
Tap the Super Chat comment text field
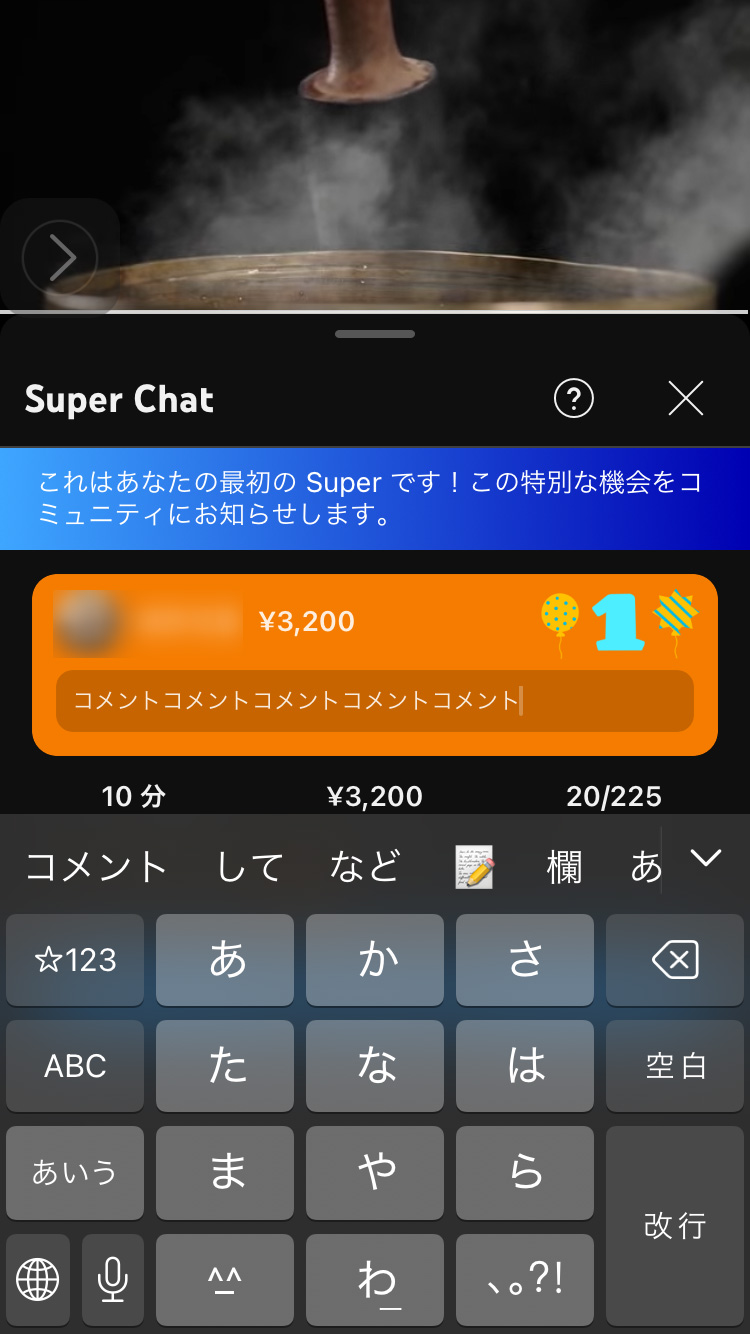375,700
